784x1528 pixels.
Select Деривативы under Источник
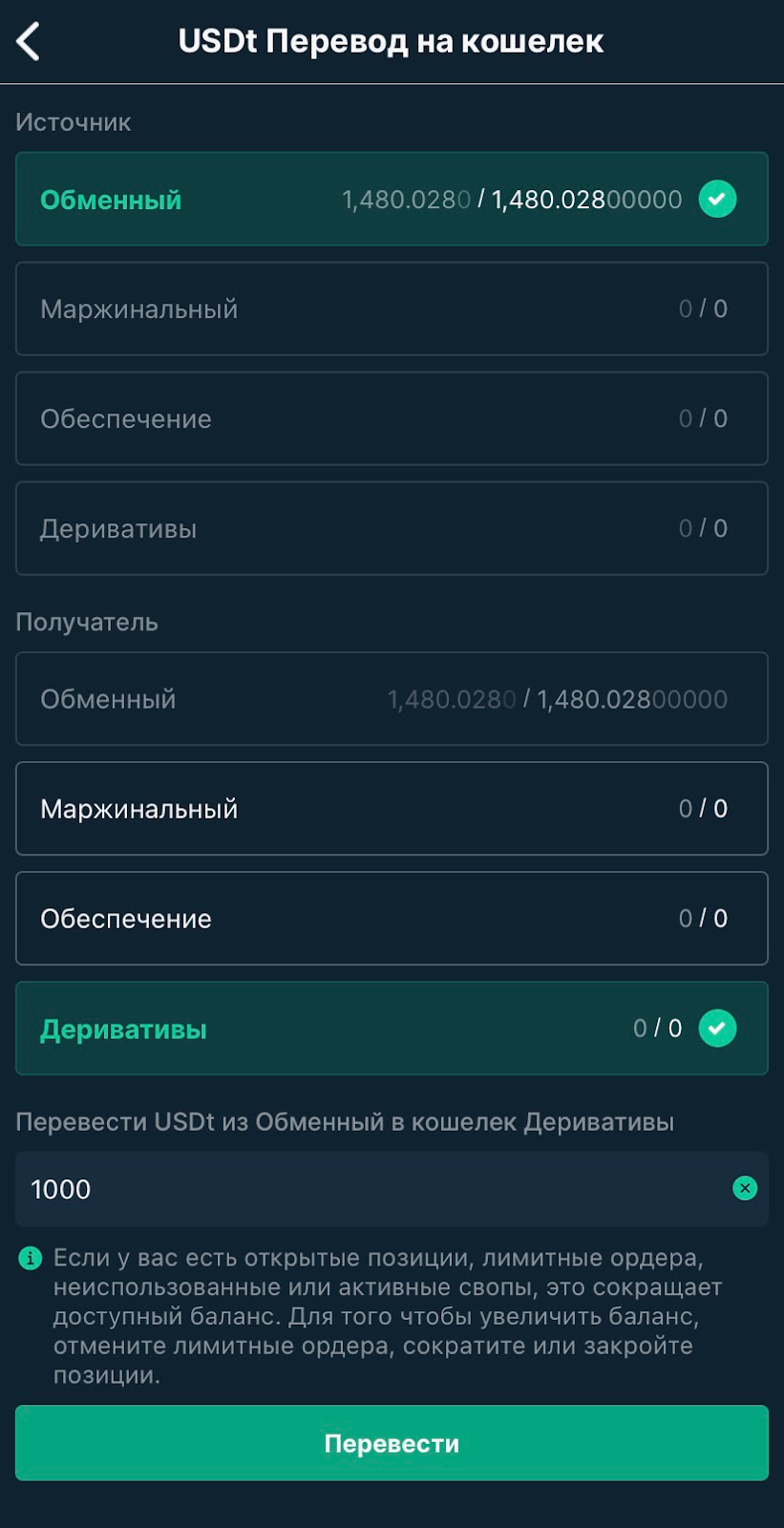click(x=392, y=529)
